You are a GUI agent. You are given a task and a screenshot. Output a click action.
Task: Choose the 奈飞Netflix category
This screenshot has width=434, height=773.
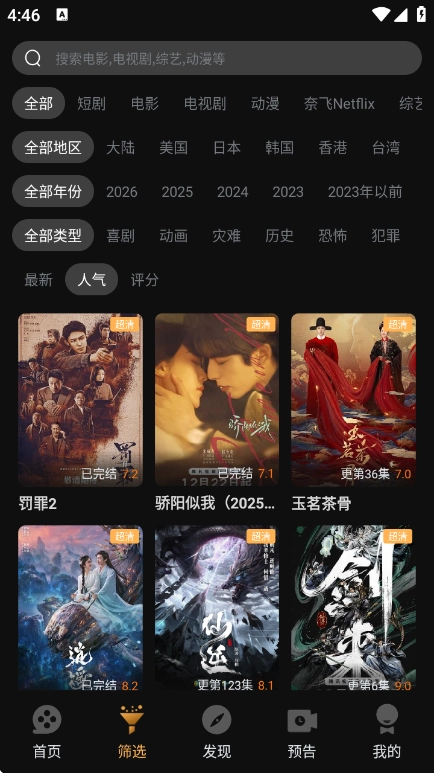click(x=339, y=103)
